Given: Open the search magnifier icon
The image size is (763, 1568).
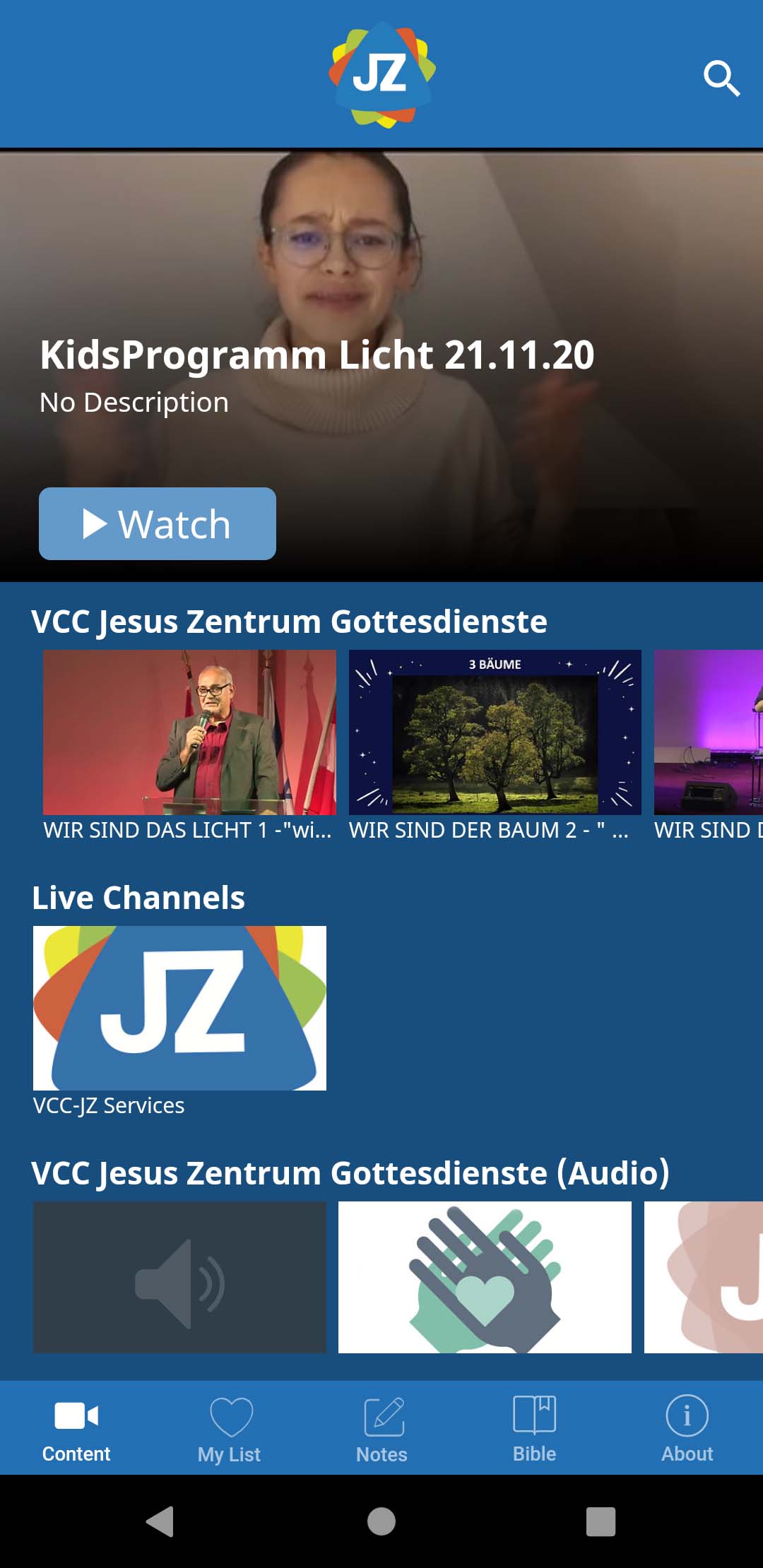Looking at the screenshot, I should [721, 78].
